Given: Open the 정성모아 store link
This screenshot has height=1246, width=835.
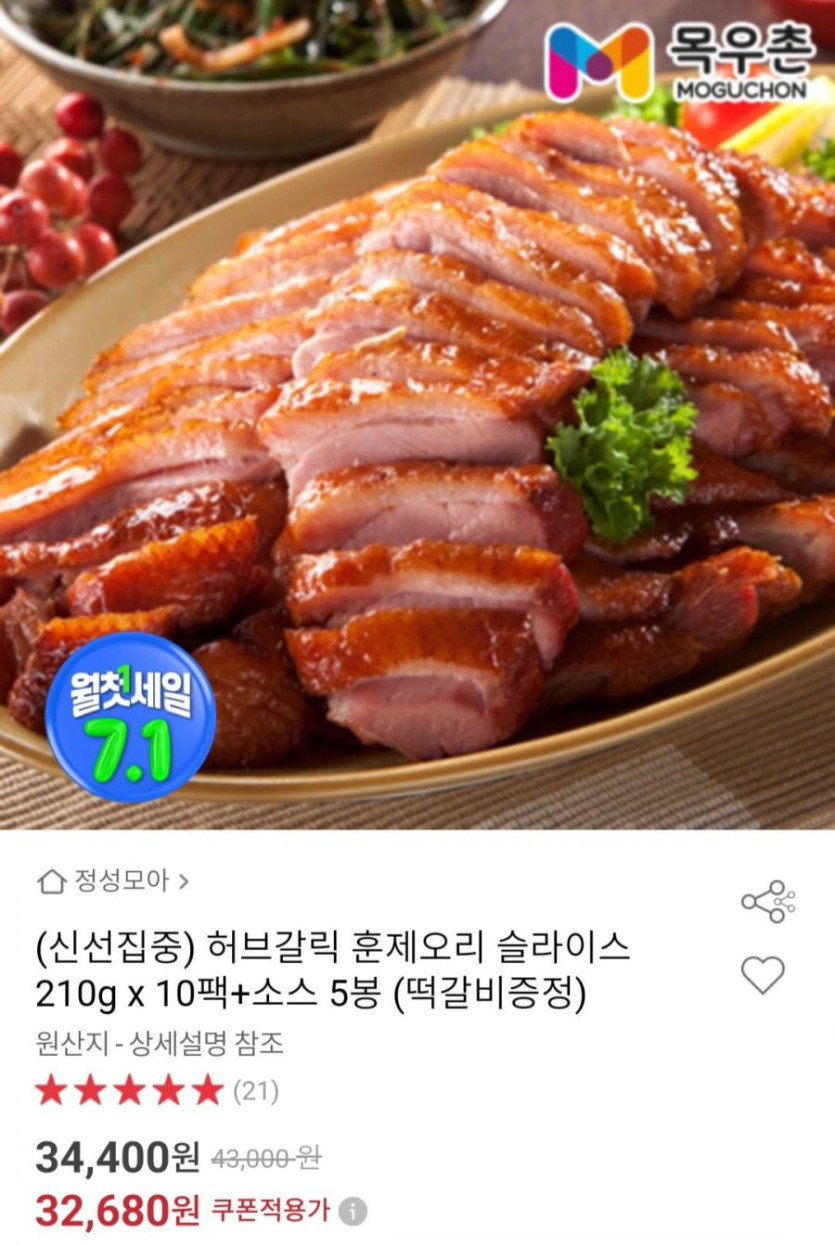Looking at the screenshot, I should click(112, 881).
